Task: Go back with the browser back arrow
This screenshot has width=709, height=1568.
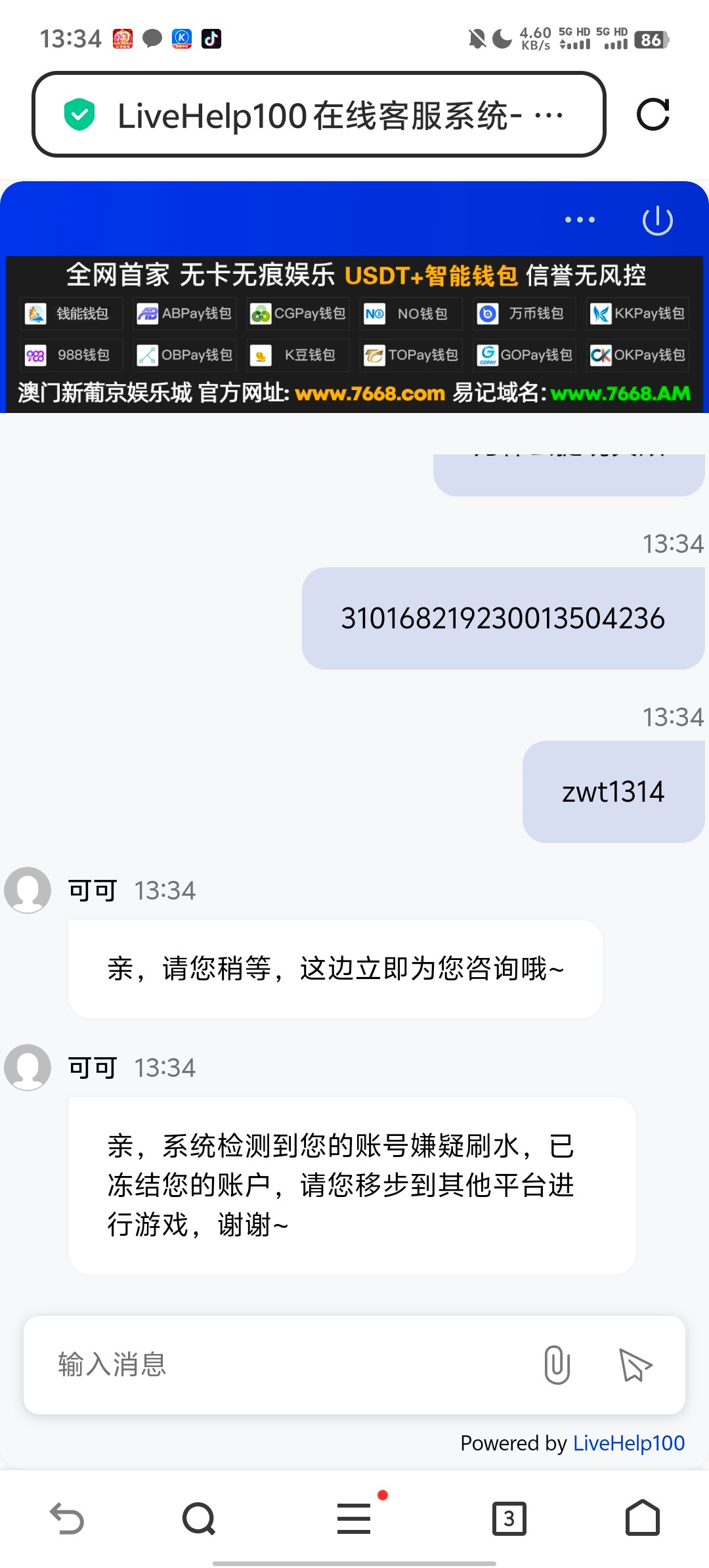Action: 67,1519
